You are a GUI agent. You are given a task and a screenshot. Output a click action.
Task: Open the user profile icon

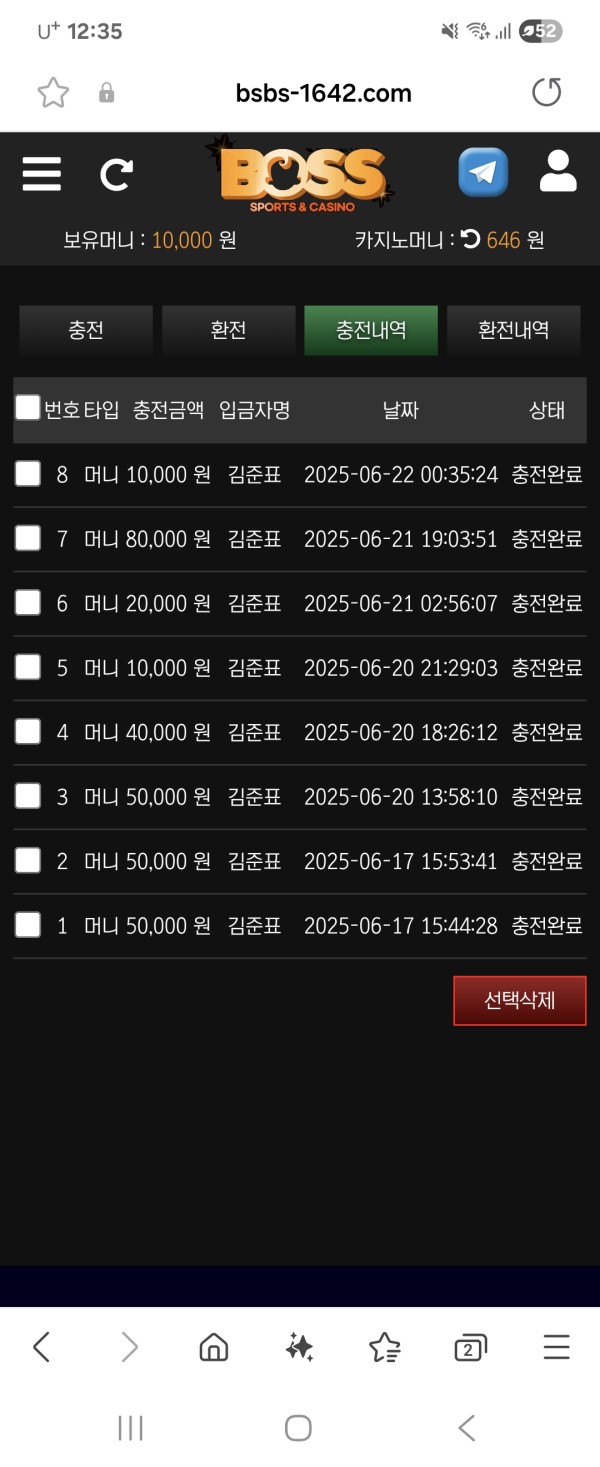[x=558, y=172]
